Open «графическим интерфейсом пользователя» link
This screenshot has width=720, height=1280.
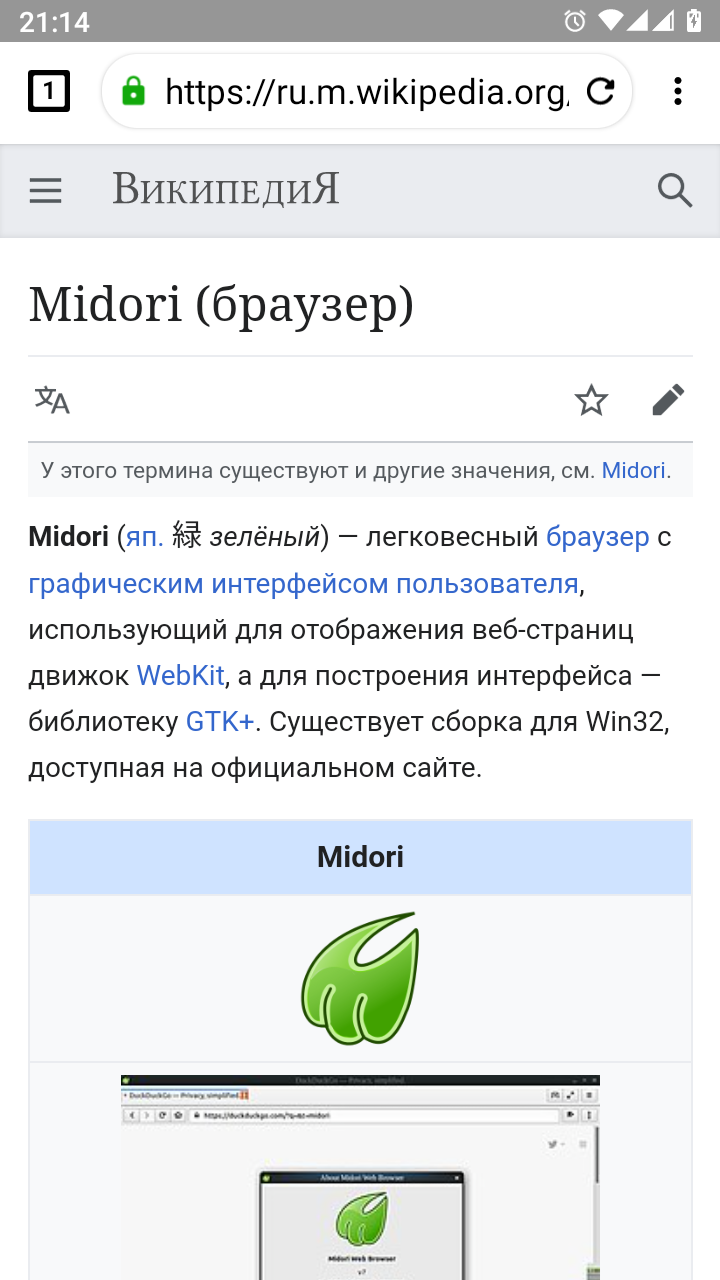point(303,583)
